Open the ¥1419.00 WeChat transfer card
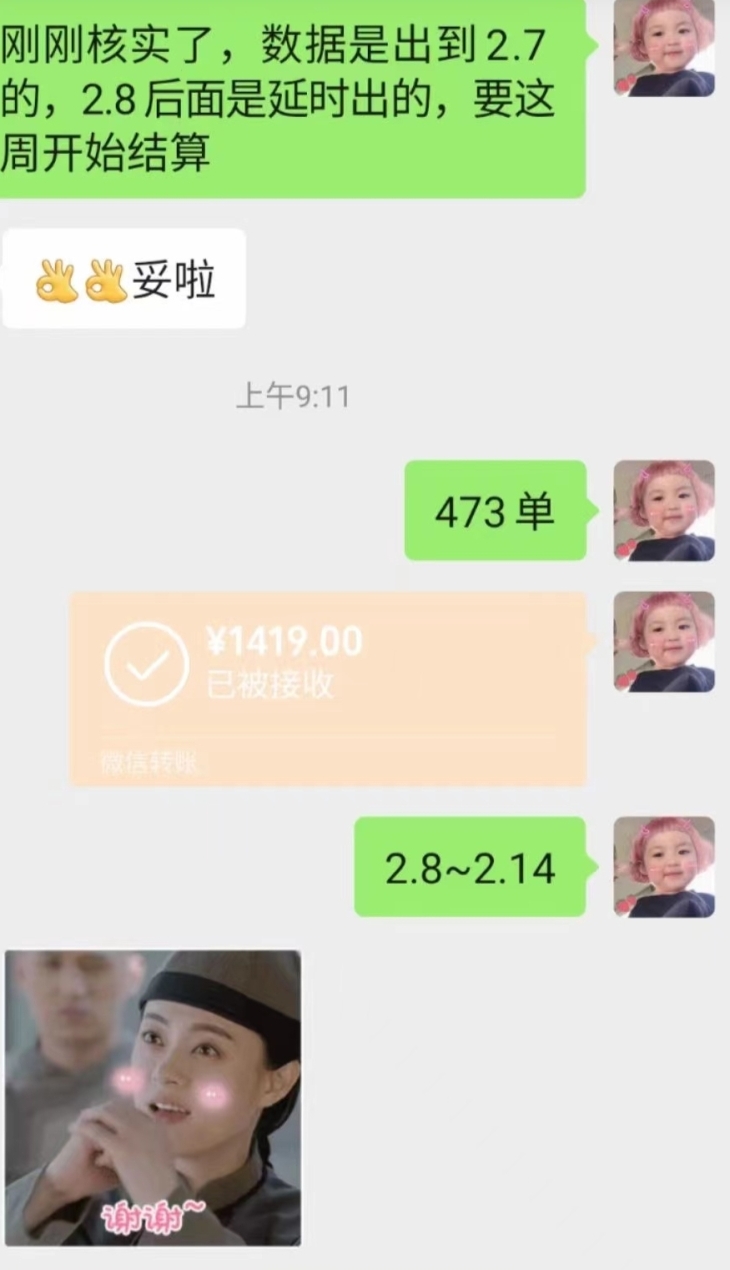The width and height of the screenshot is (730, 1270). point(327,687)
